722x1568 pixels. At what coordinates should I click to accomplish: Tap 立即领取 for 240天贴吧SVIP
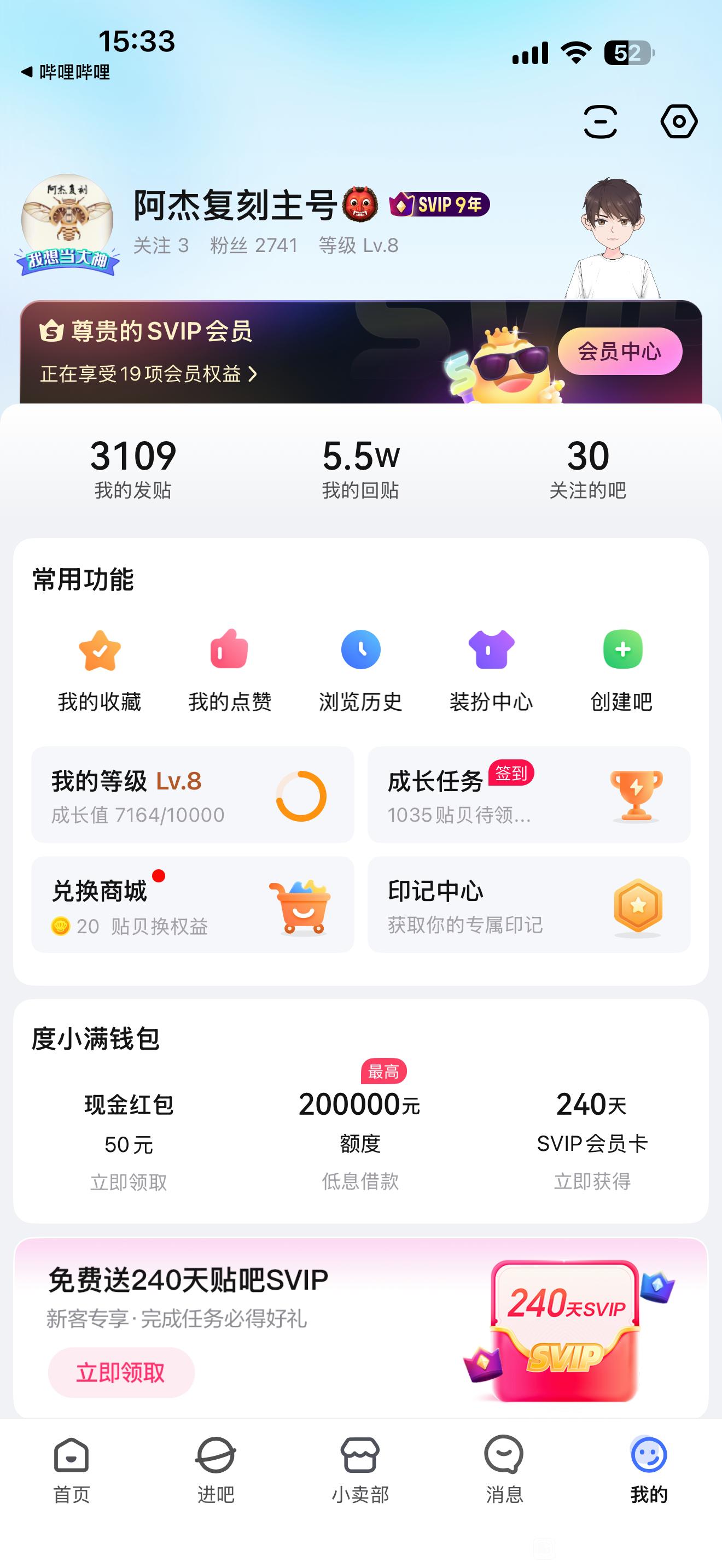click(121, 1372)
